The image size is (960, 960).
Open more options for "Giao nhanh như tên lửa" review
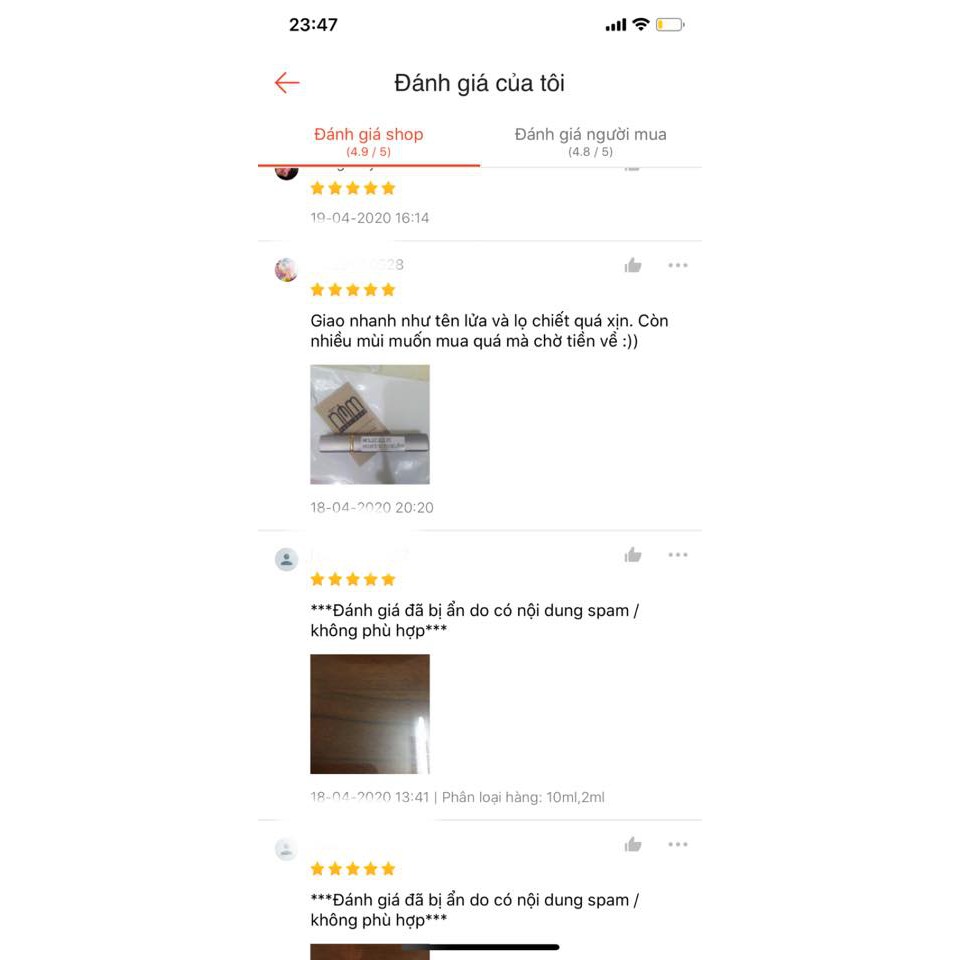click(678, 265)
